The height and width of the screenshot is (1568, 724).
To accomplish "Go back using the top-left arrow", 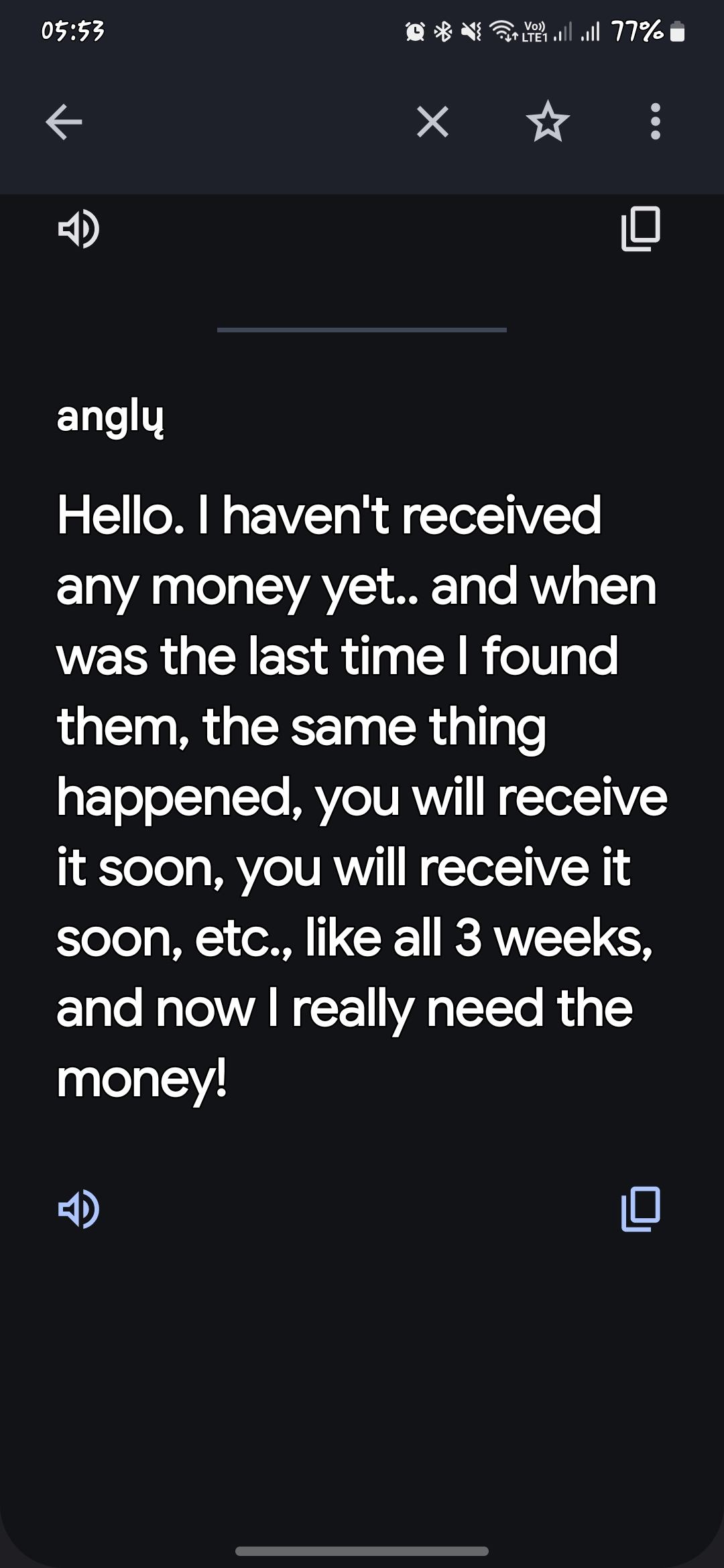I will click(64, 122).
